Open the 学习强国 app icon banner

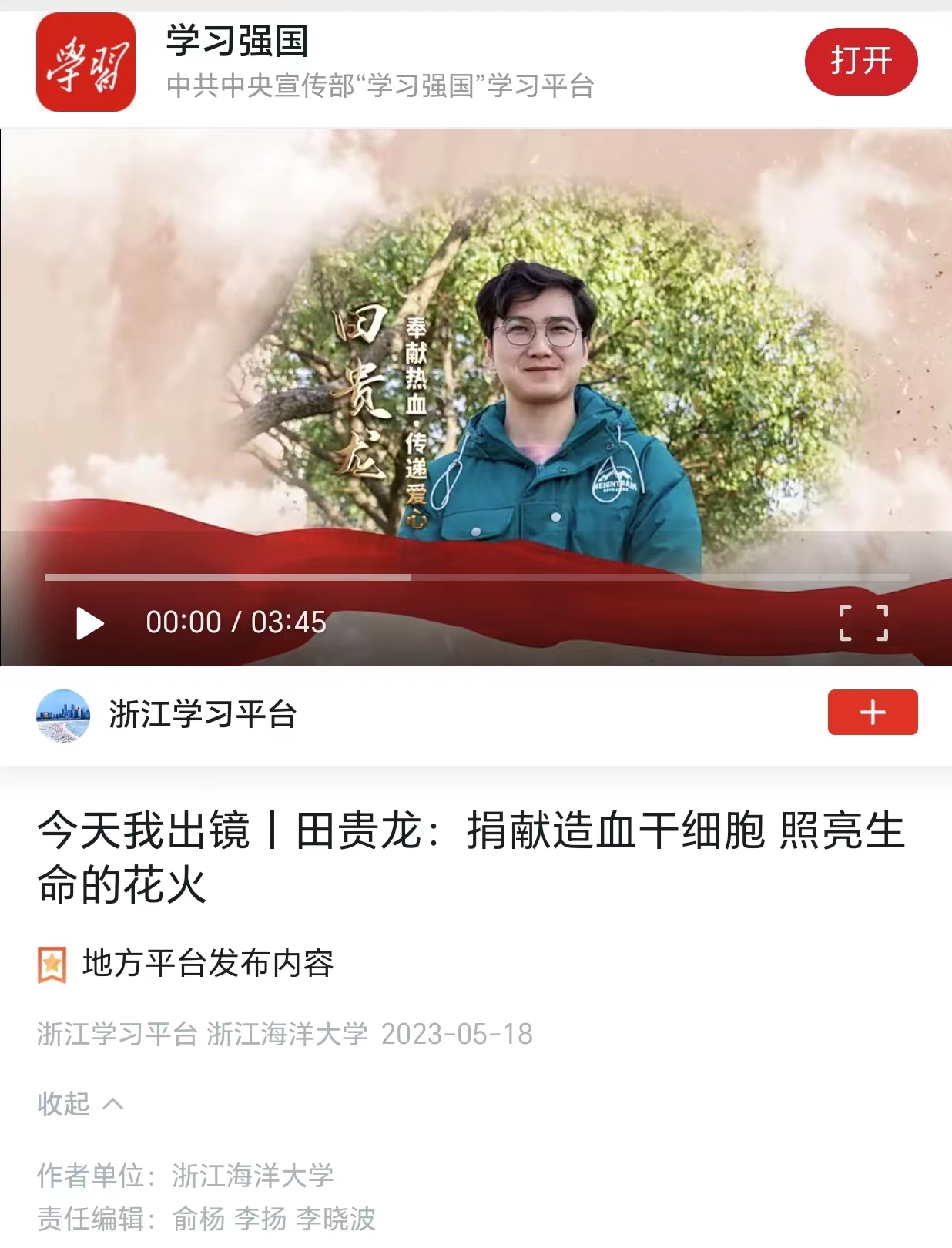[x=85, y=62]
